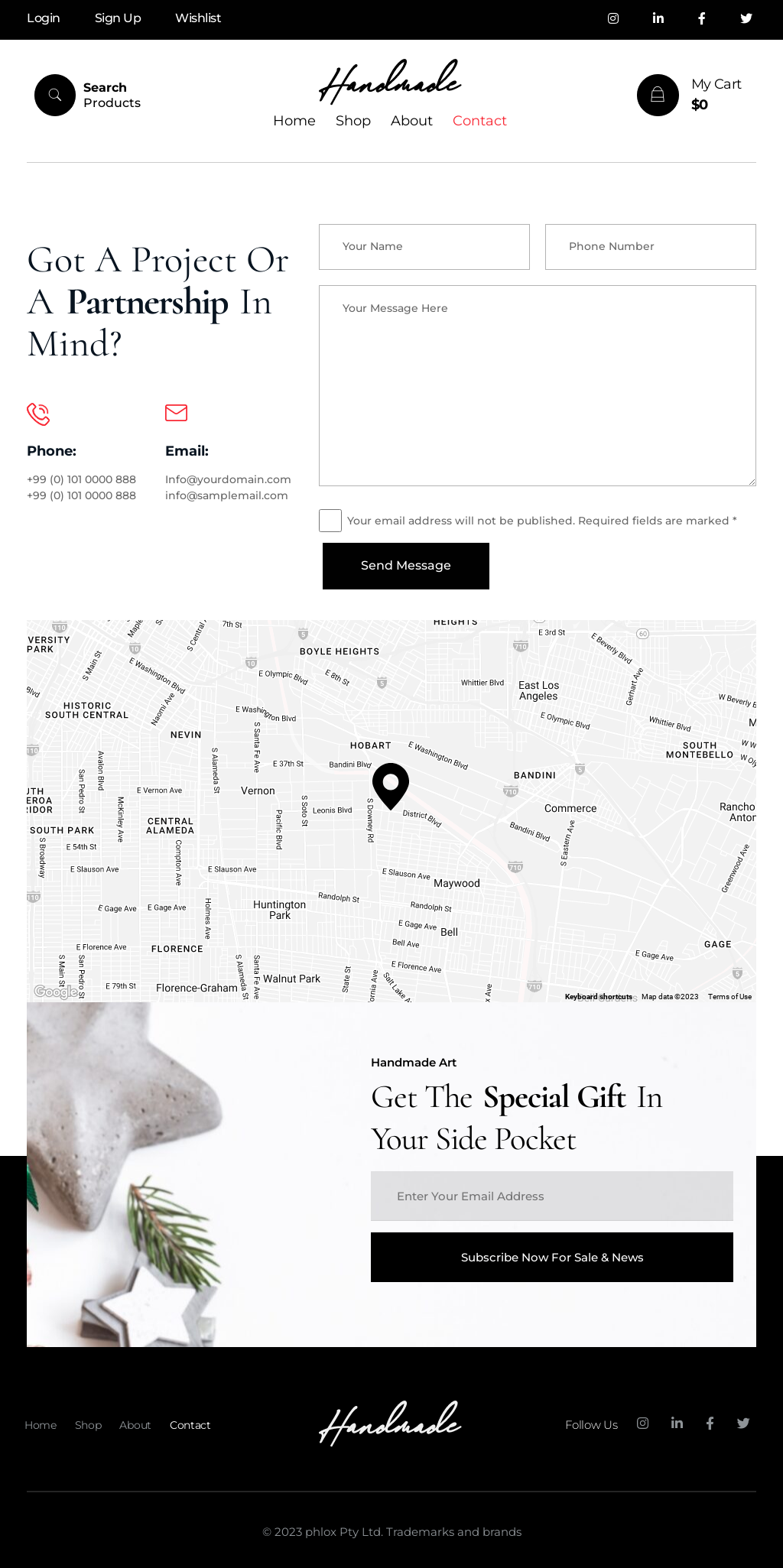Image resolution: width=783 pixels, height=1568 pixels.
Task: Open the Wishlist link
Action: [197, 18]
